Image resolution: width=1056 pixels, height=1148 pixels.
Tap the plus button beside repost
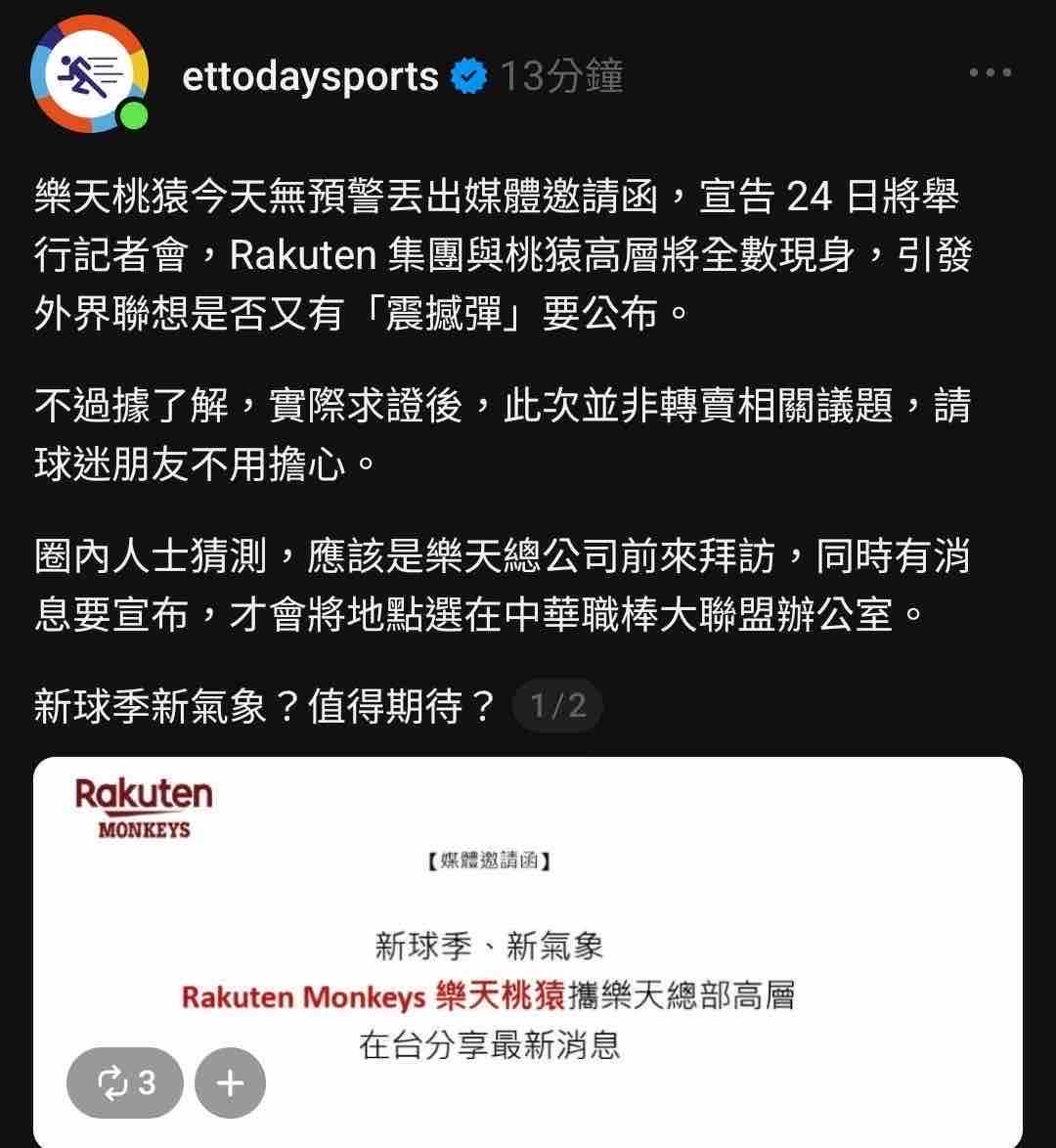point(230,1082)
